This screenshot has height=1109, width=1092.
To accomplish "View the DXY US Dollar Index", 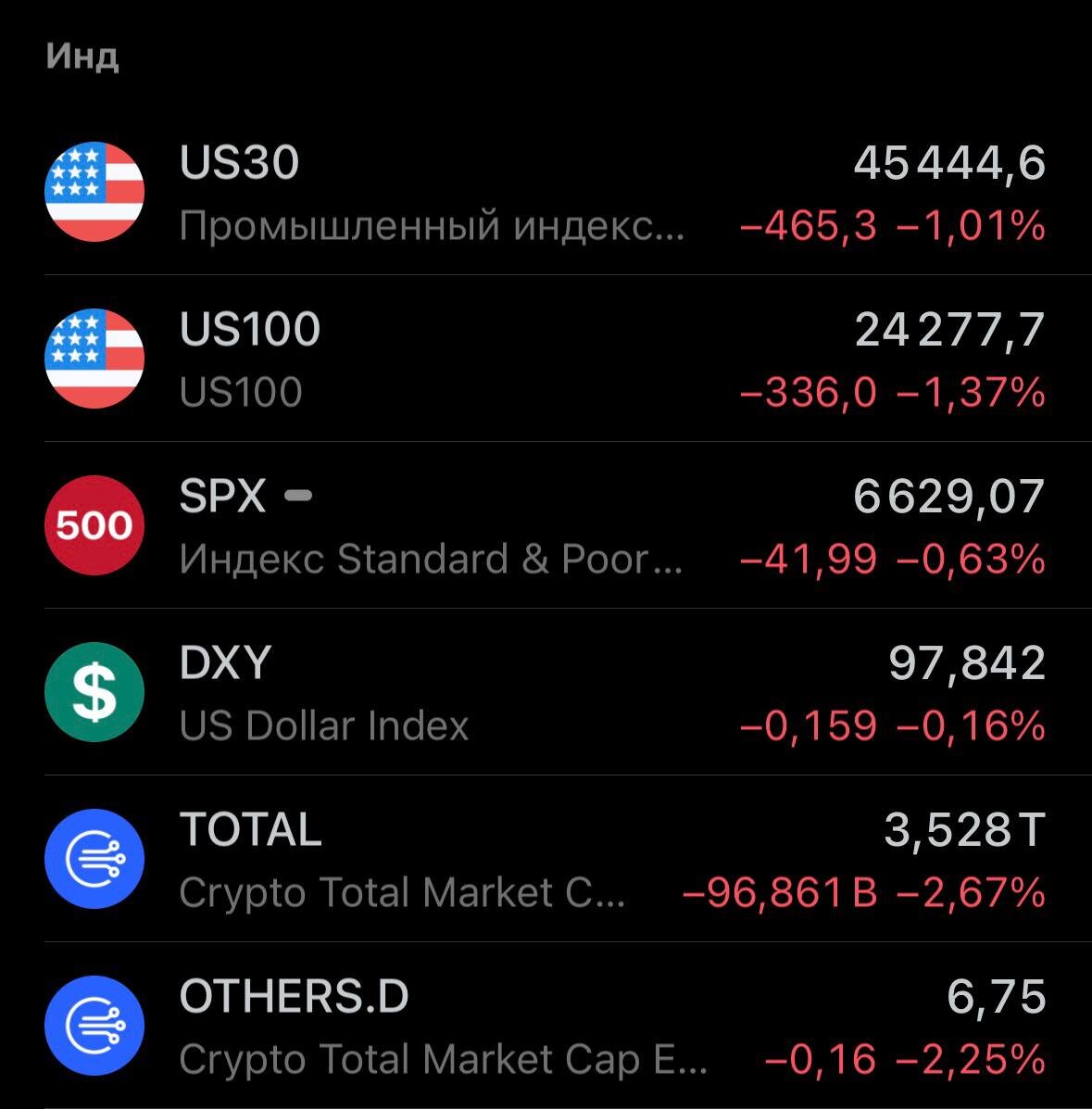I will (546, 693).
